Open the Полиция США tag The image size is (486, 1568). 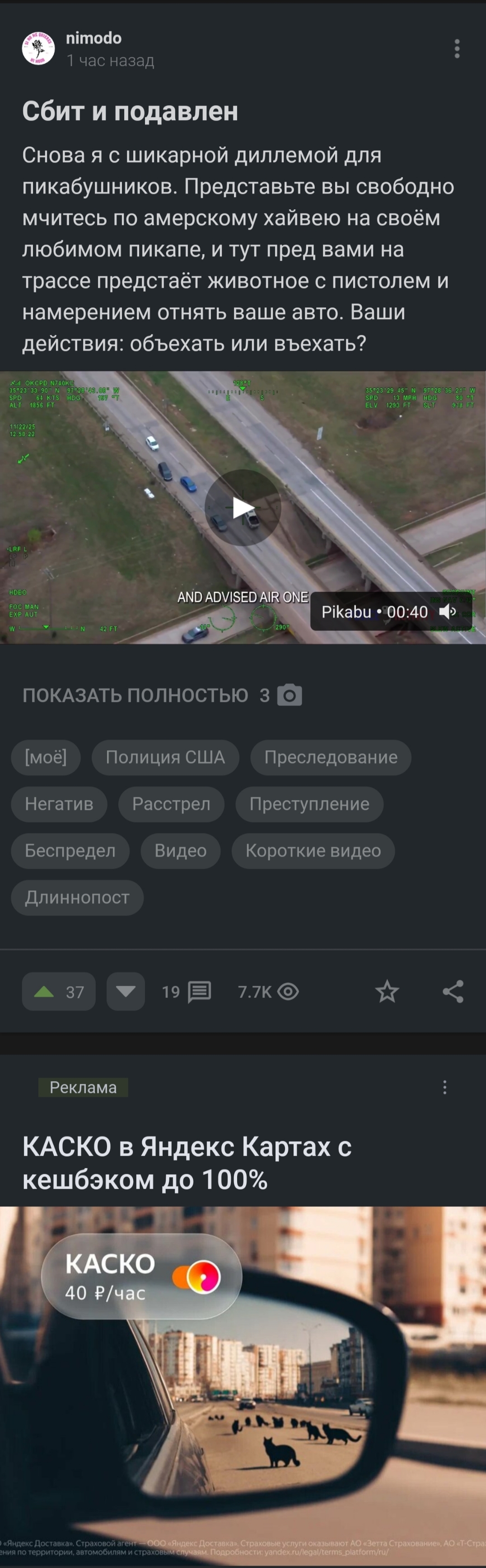[165, 757]
